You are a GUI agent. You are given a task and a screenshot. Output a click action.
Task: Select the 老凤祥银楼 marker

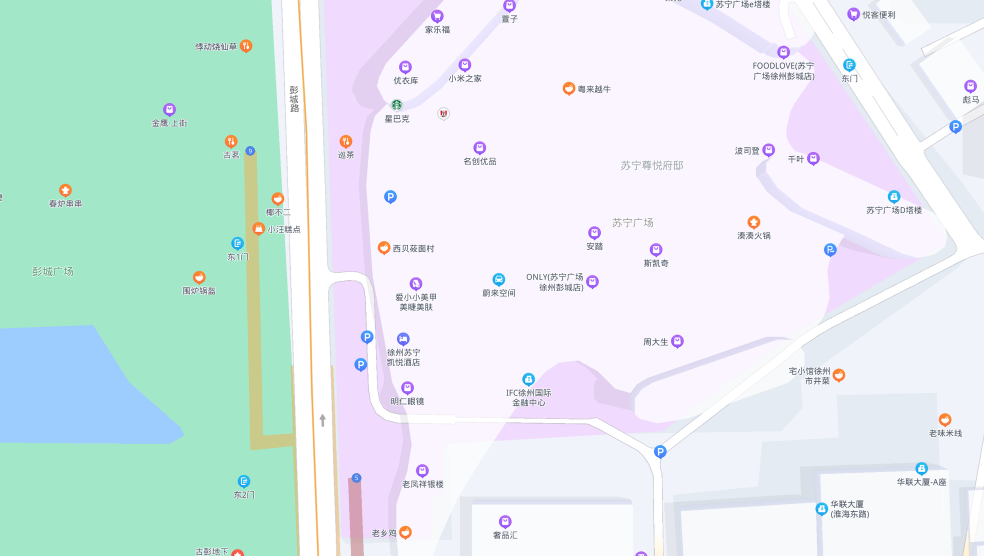click(x=422, y=471)
